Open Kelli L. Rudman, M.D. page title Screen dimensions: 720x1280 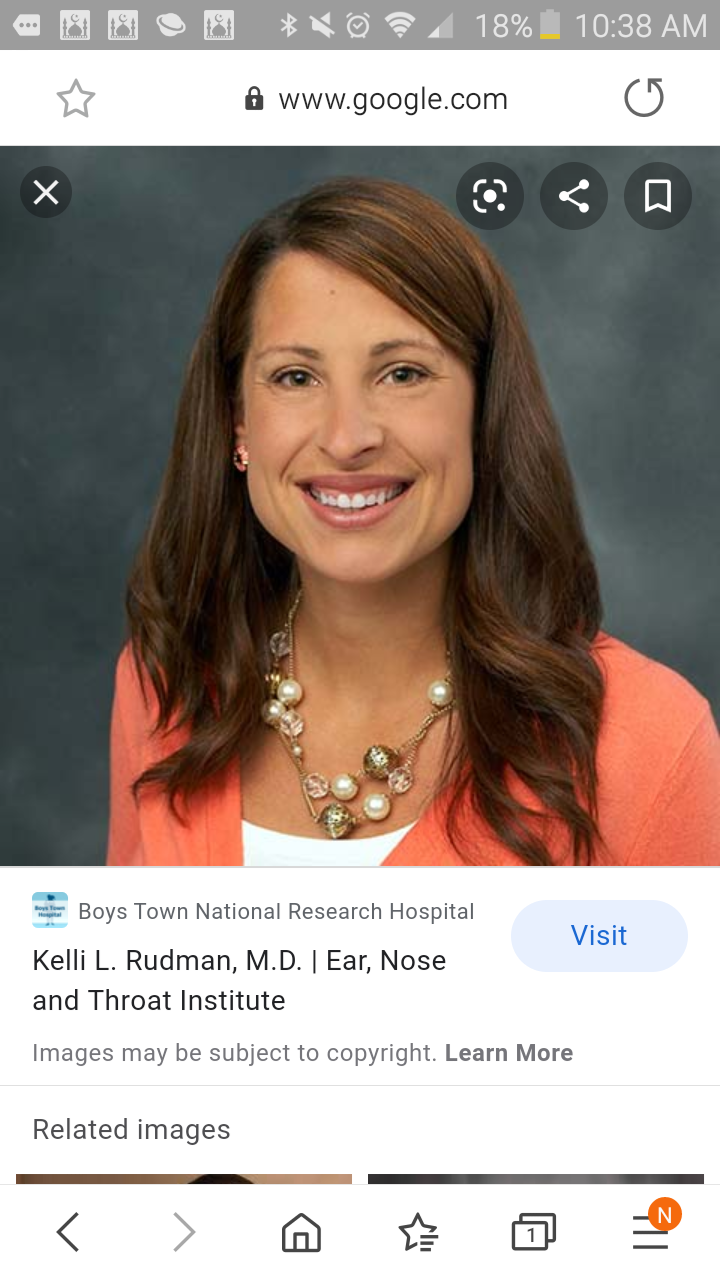pos(239,980)
